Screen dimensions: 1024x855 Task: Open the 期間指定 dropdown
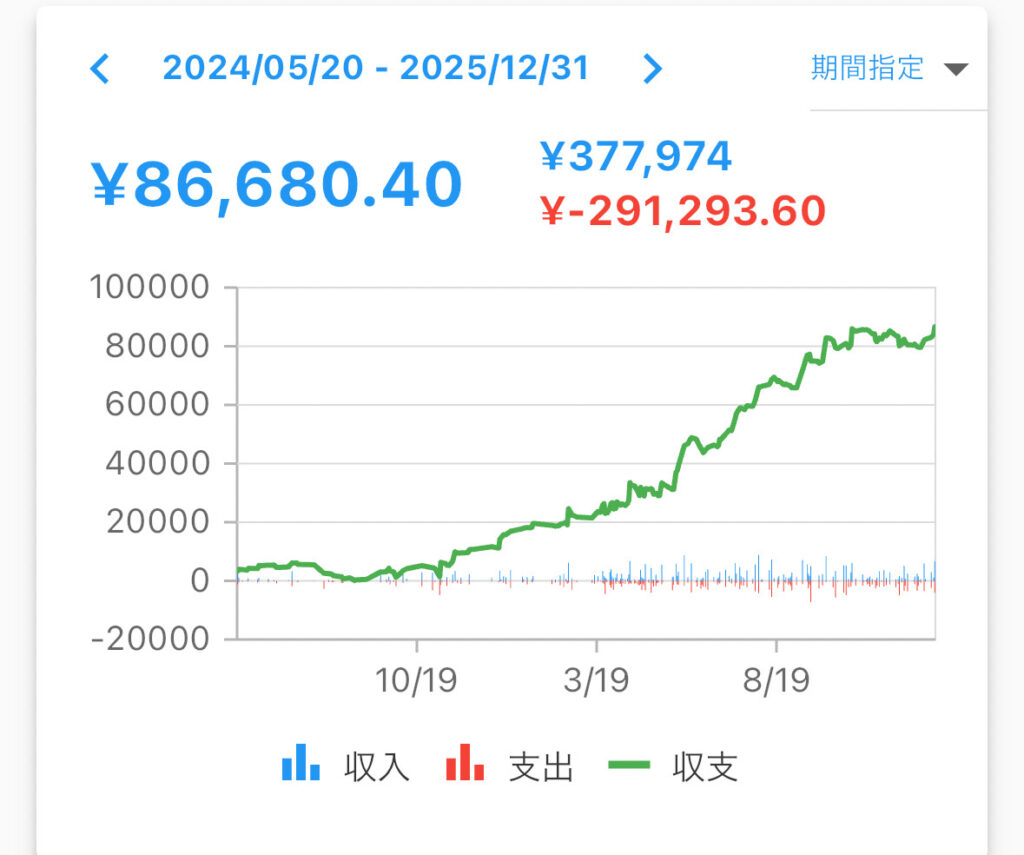point(890,69)
